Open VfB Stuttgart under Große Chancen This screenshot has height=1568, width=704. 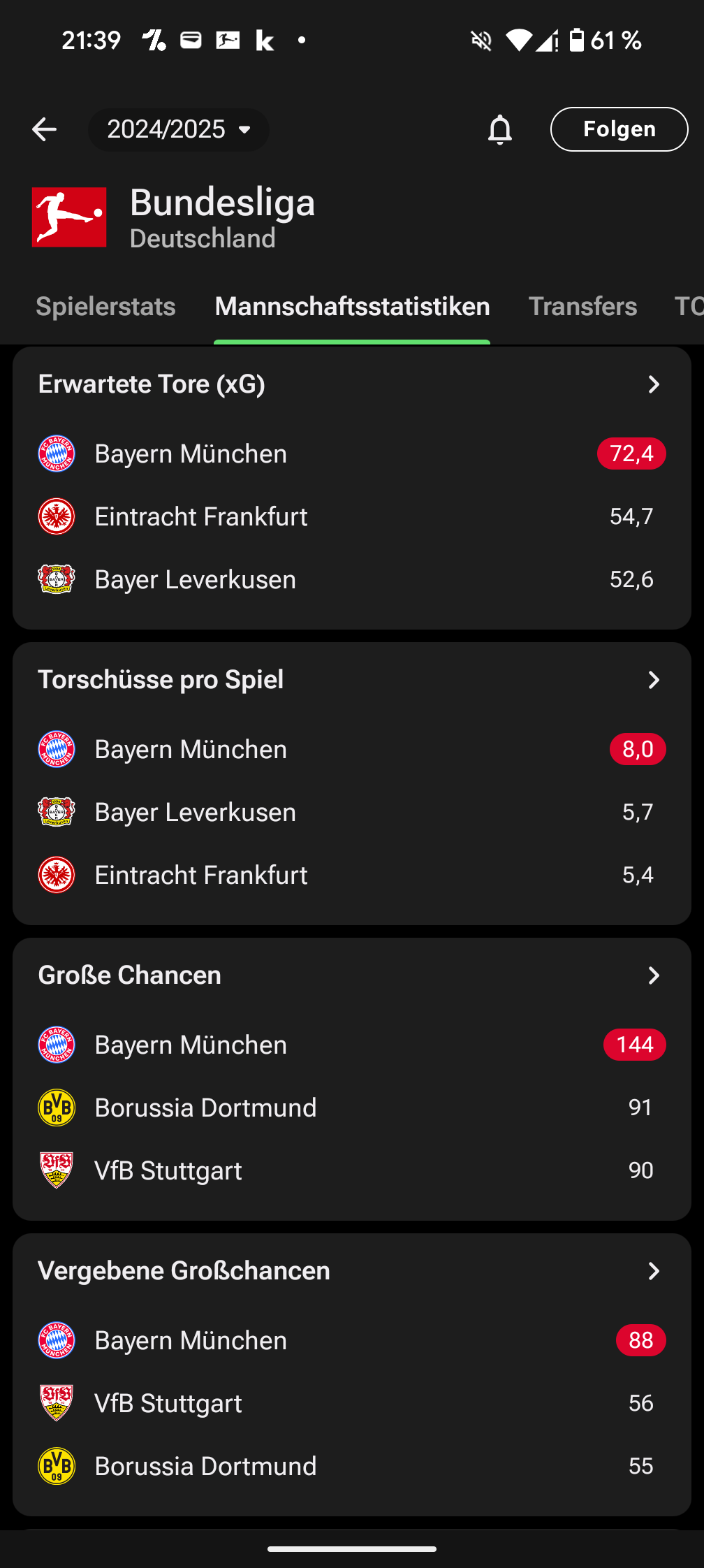pyautogui.click(x=352, y=1170)
